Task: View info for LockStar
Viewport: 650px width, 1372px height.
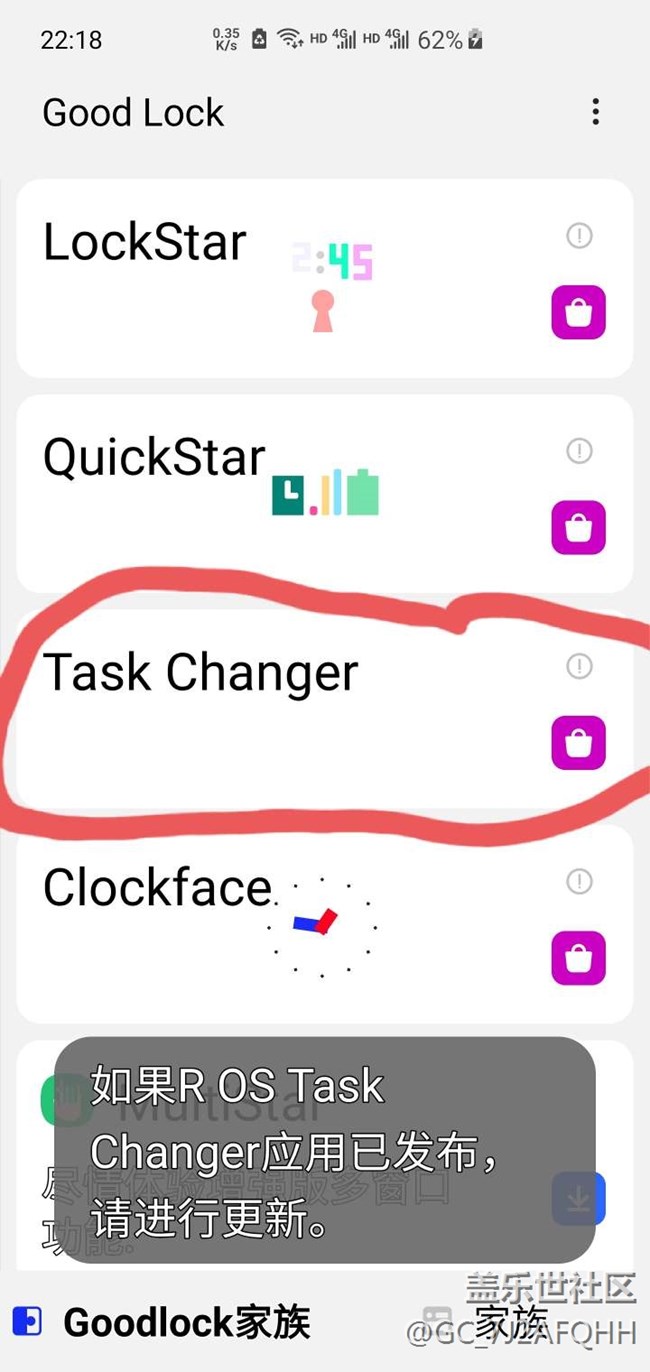Action: click(579, 236)
